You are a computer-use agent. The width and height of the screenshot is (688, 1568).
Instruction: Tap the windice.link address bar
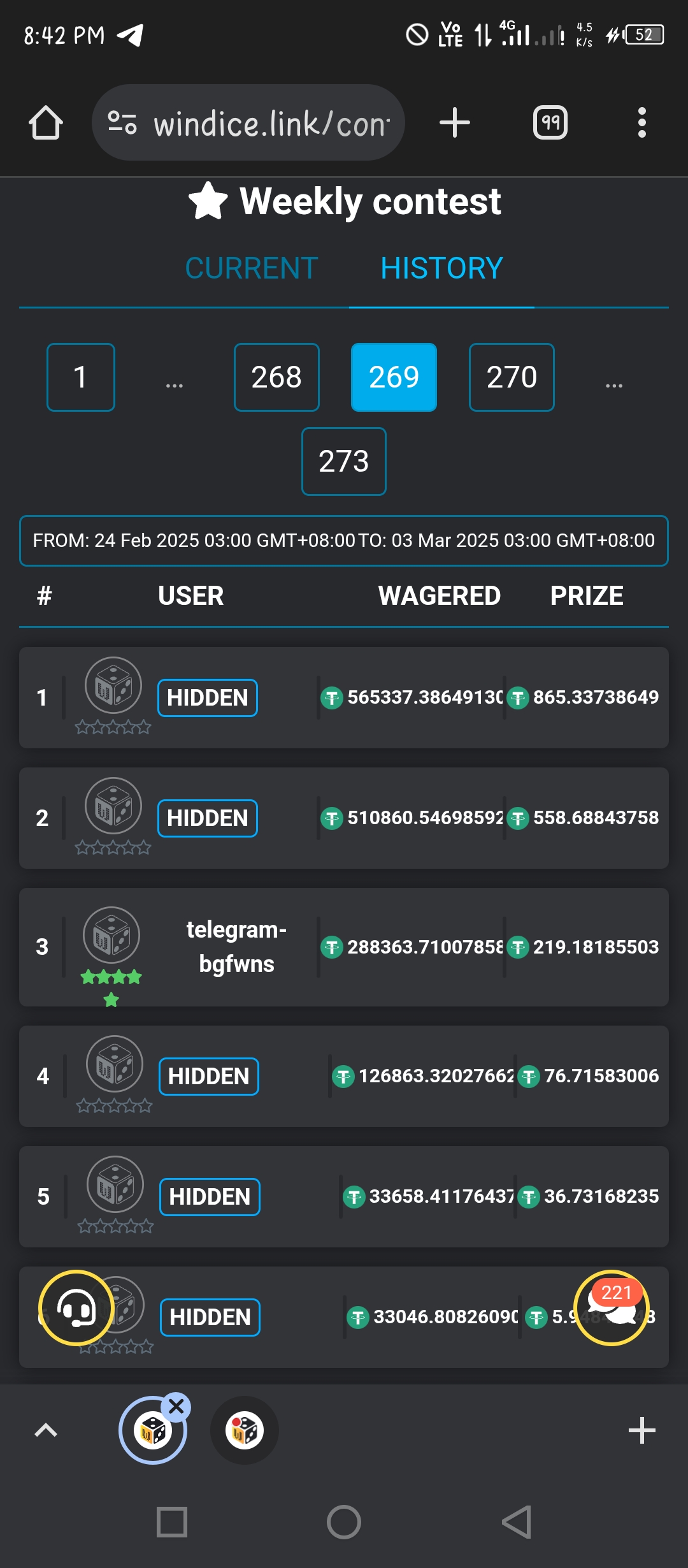pos(248,122)
